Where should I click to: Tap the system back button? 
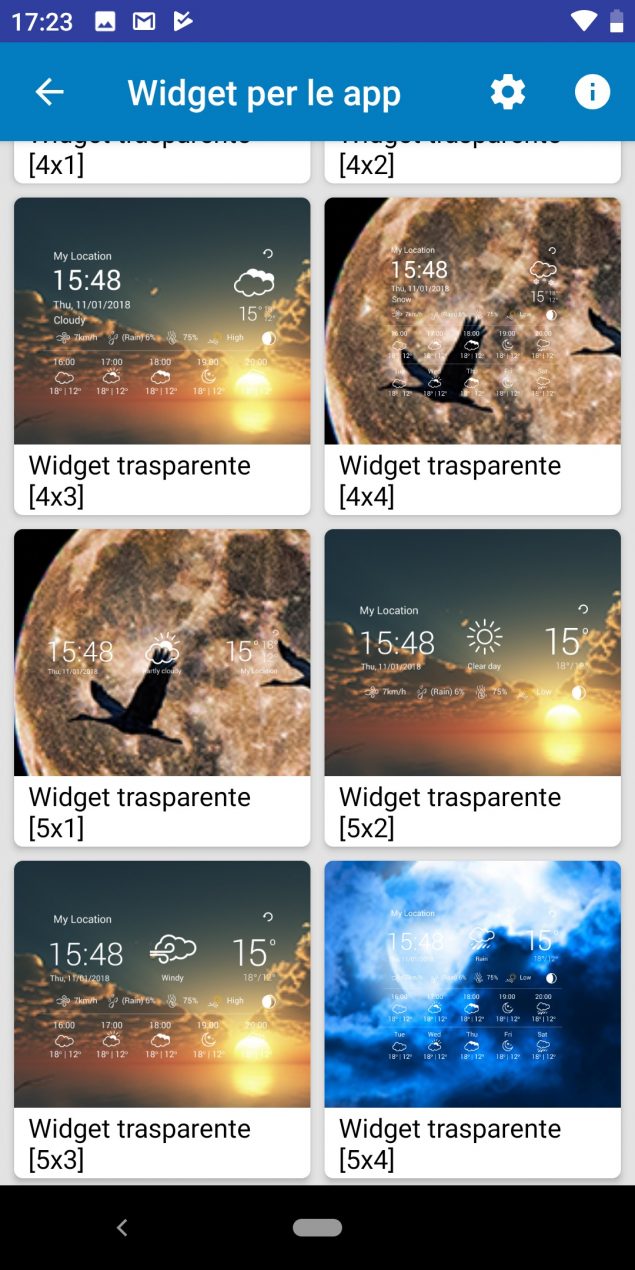[122, 1228]
